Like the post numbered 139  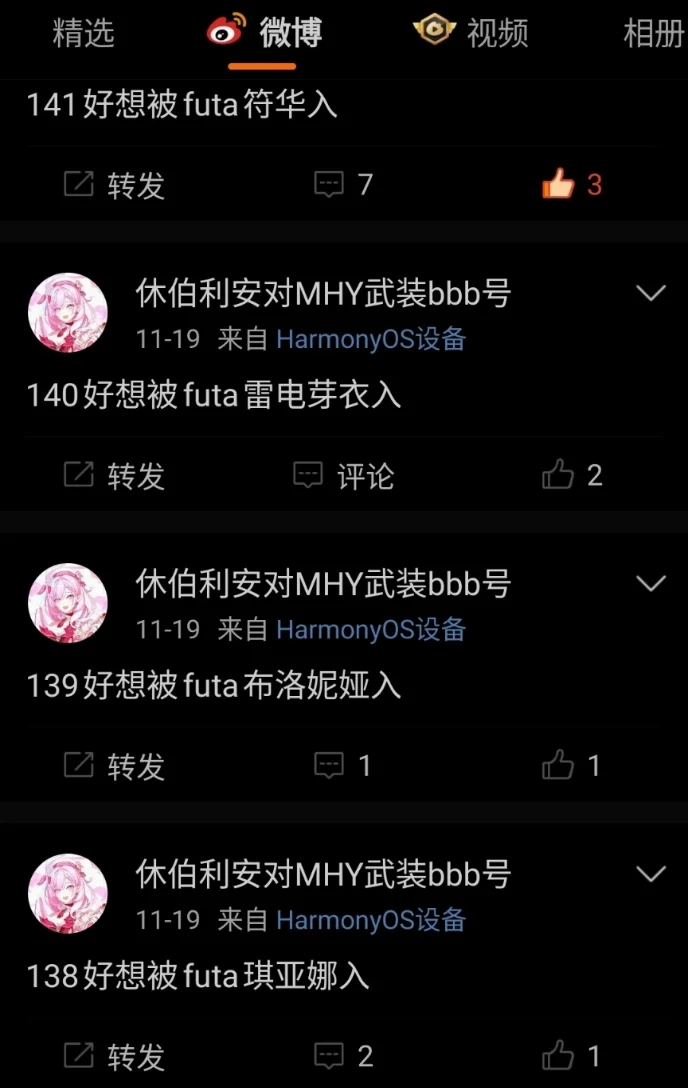point(571,766)
